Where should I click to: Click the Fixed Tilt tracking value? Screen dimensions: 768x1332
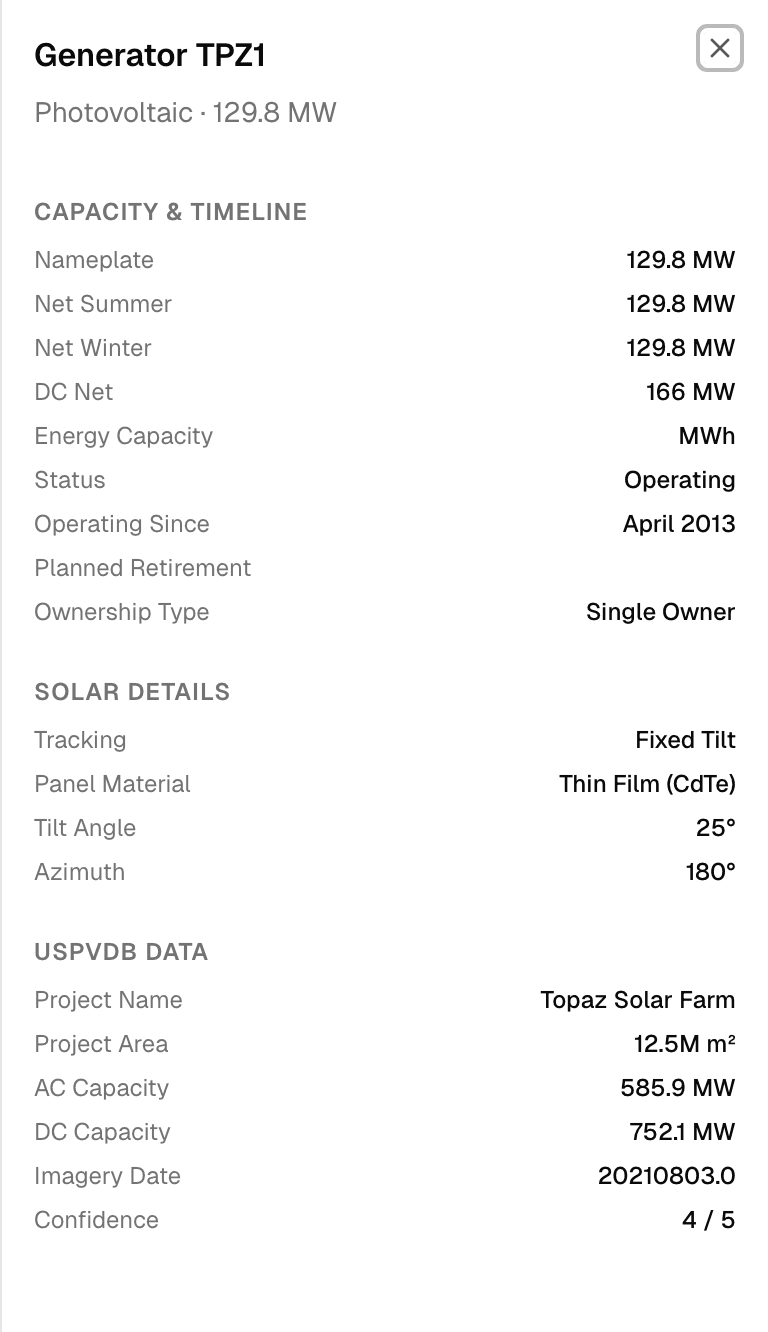coord(686,739)
